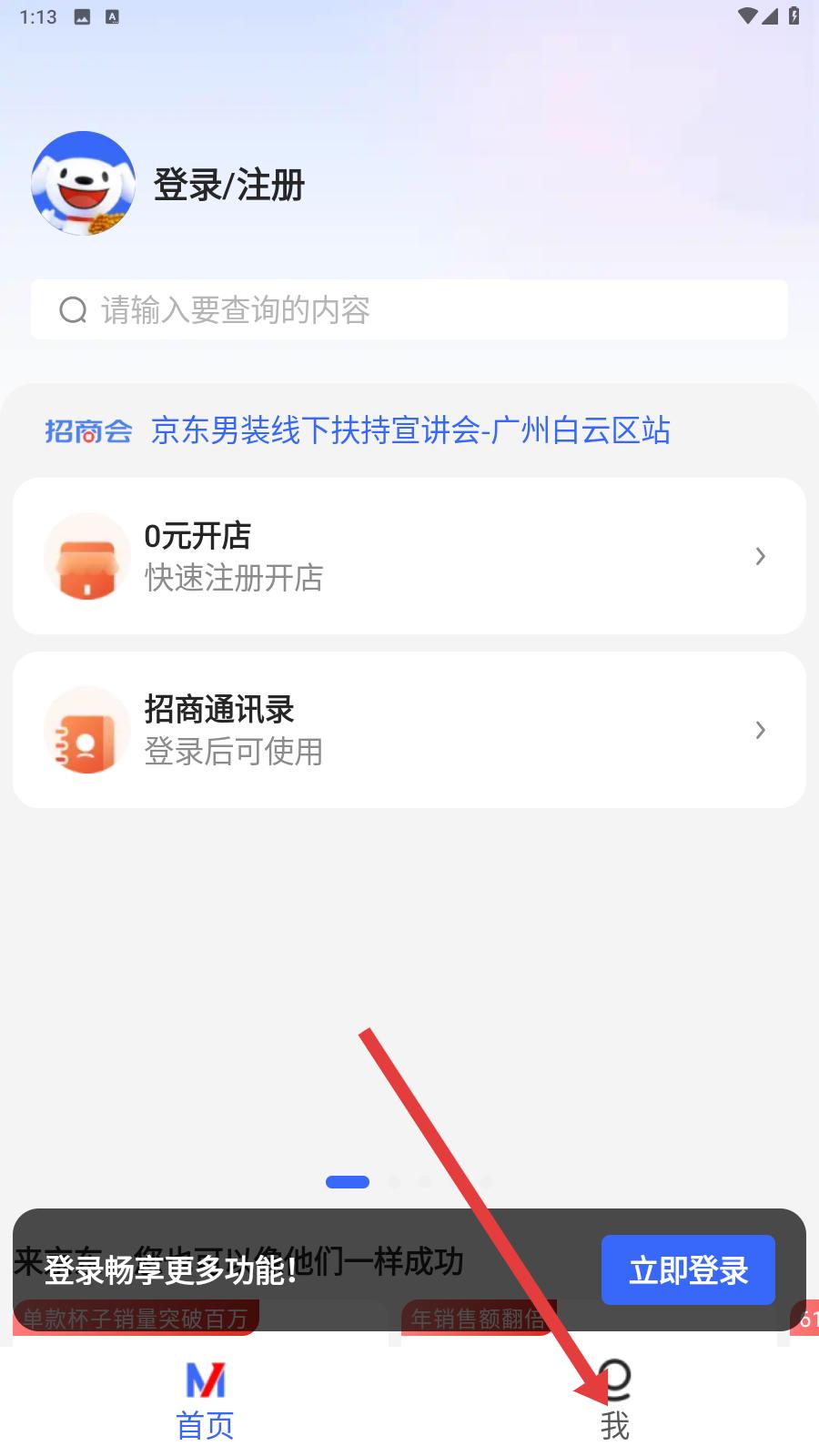Open the 招商通讯录 card
The image size is (819, 1456).
pos(409,729)
